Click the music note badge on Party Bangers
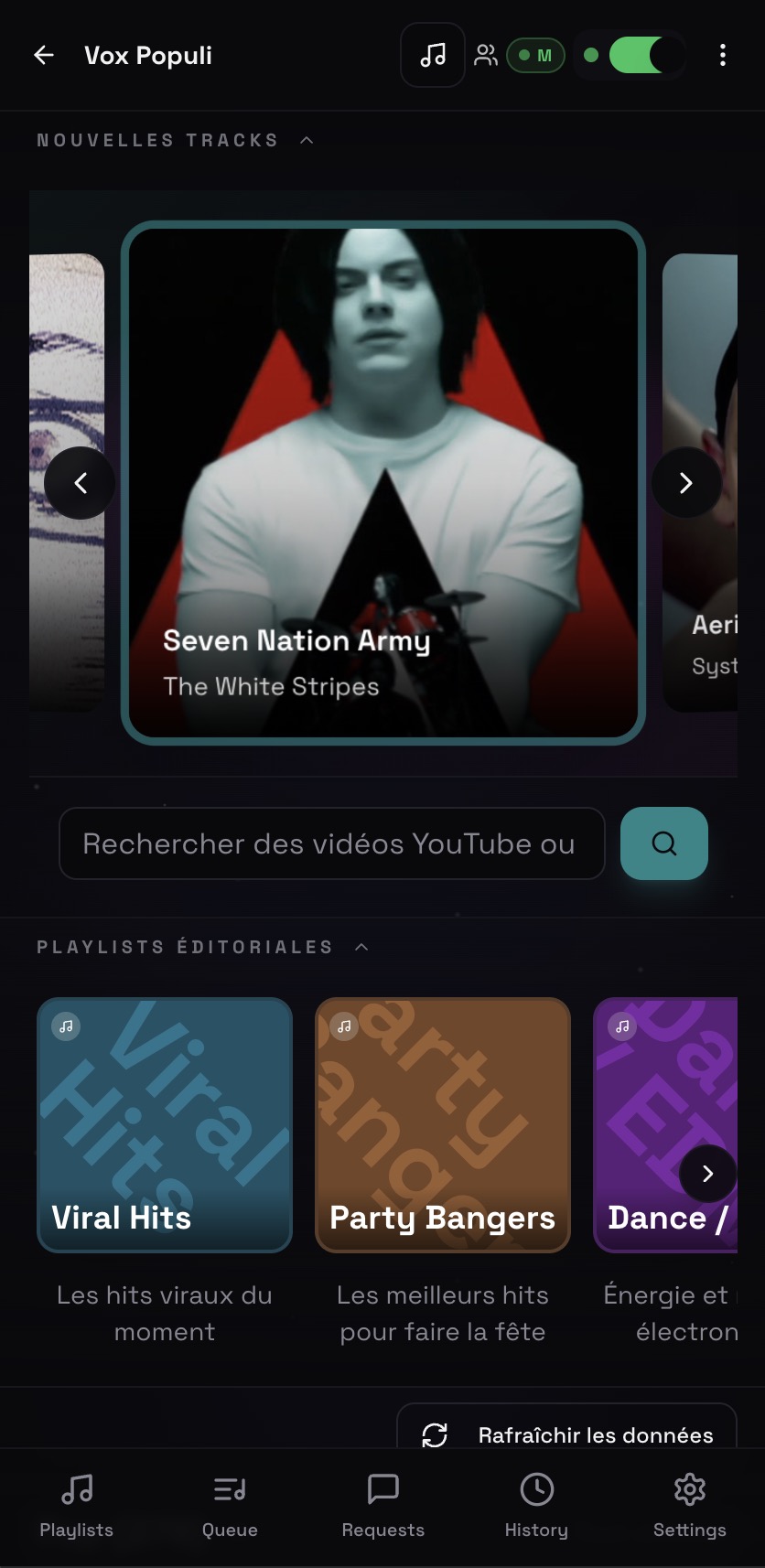This screenshot has width=765, height=1568. click(343, 1026)
